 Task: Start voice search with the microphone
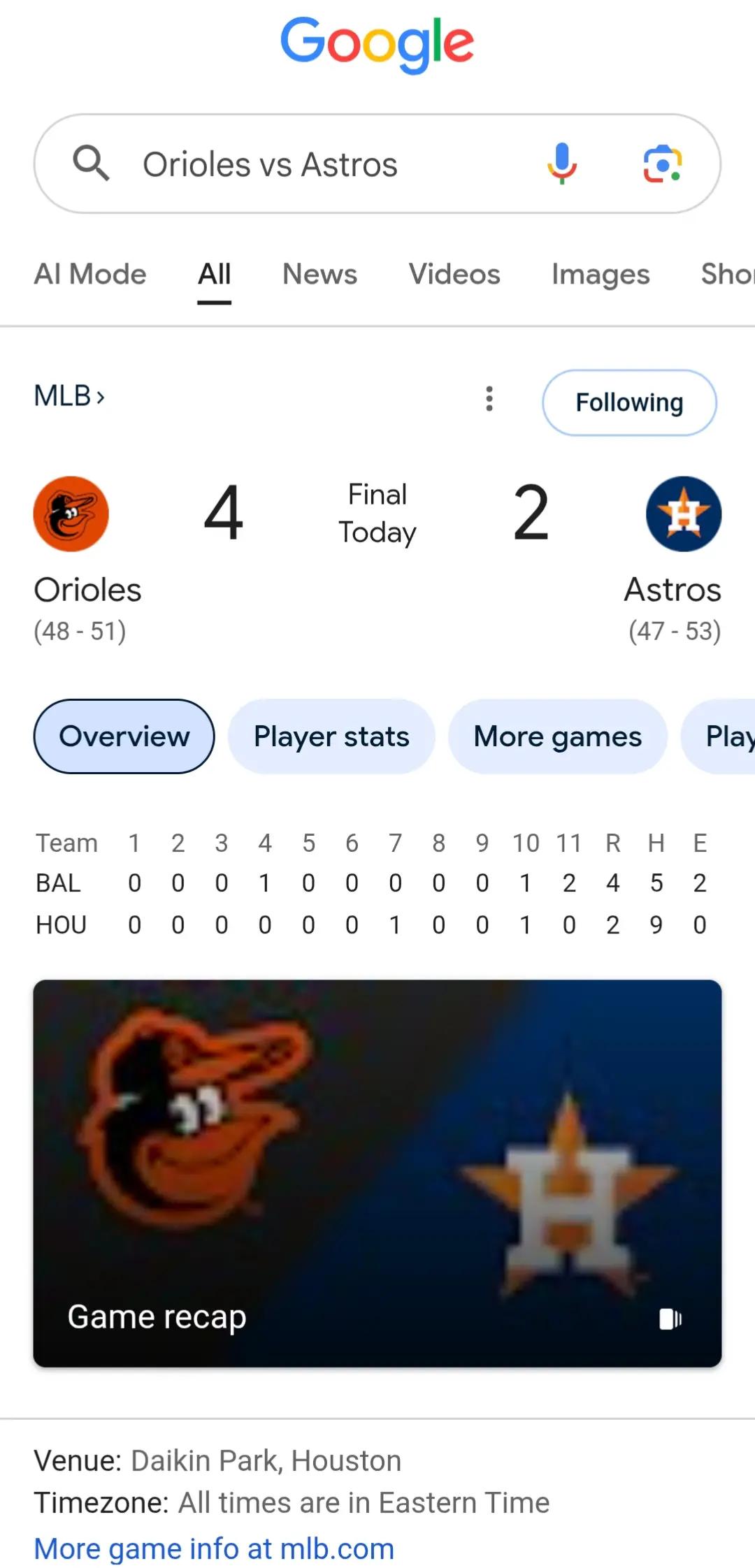(562, 164)
